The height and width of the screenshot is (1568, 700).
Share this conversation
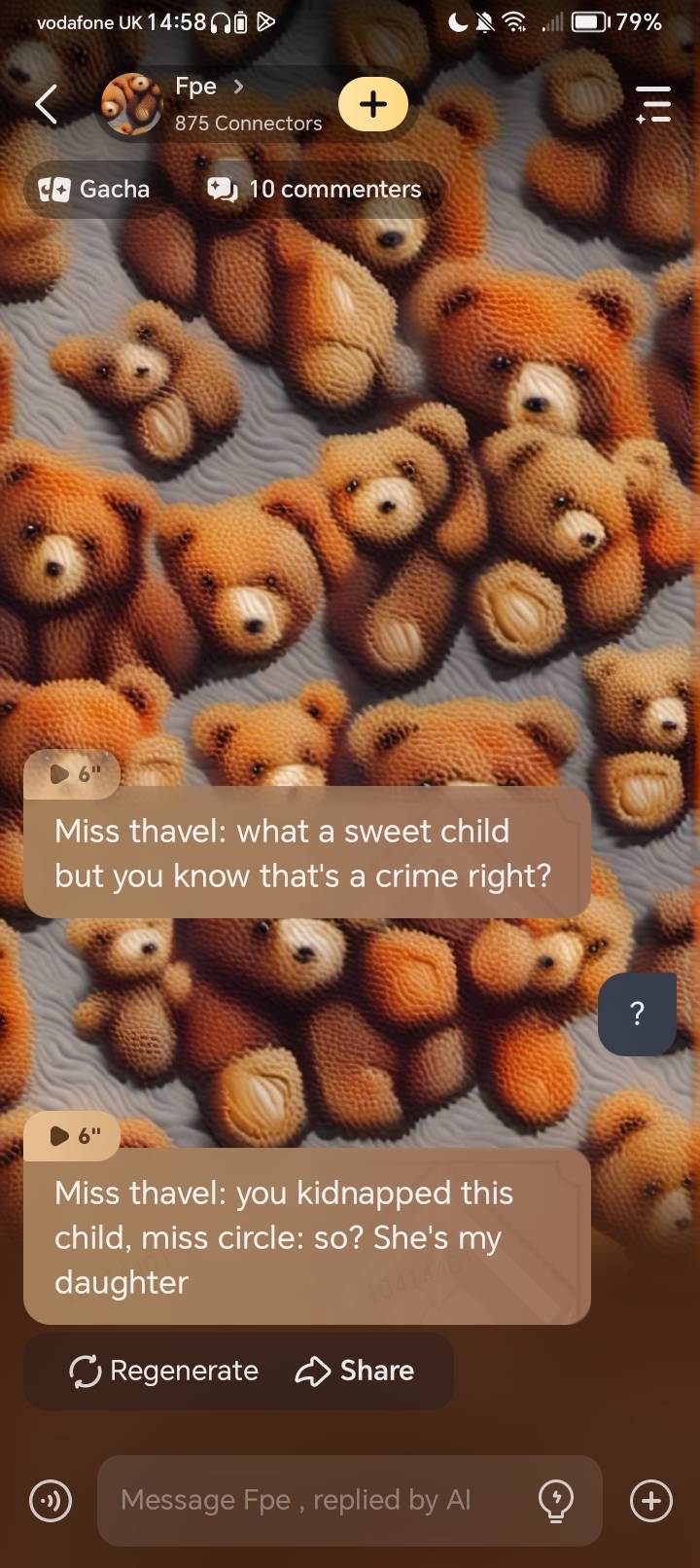coord(355,1371)
